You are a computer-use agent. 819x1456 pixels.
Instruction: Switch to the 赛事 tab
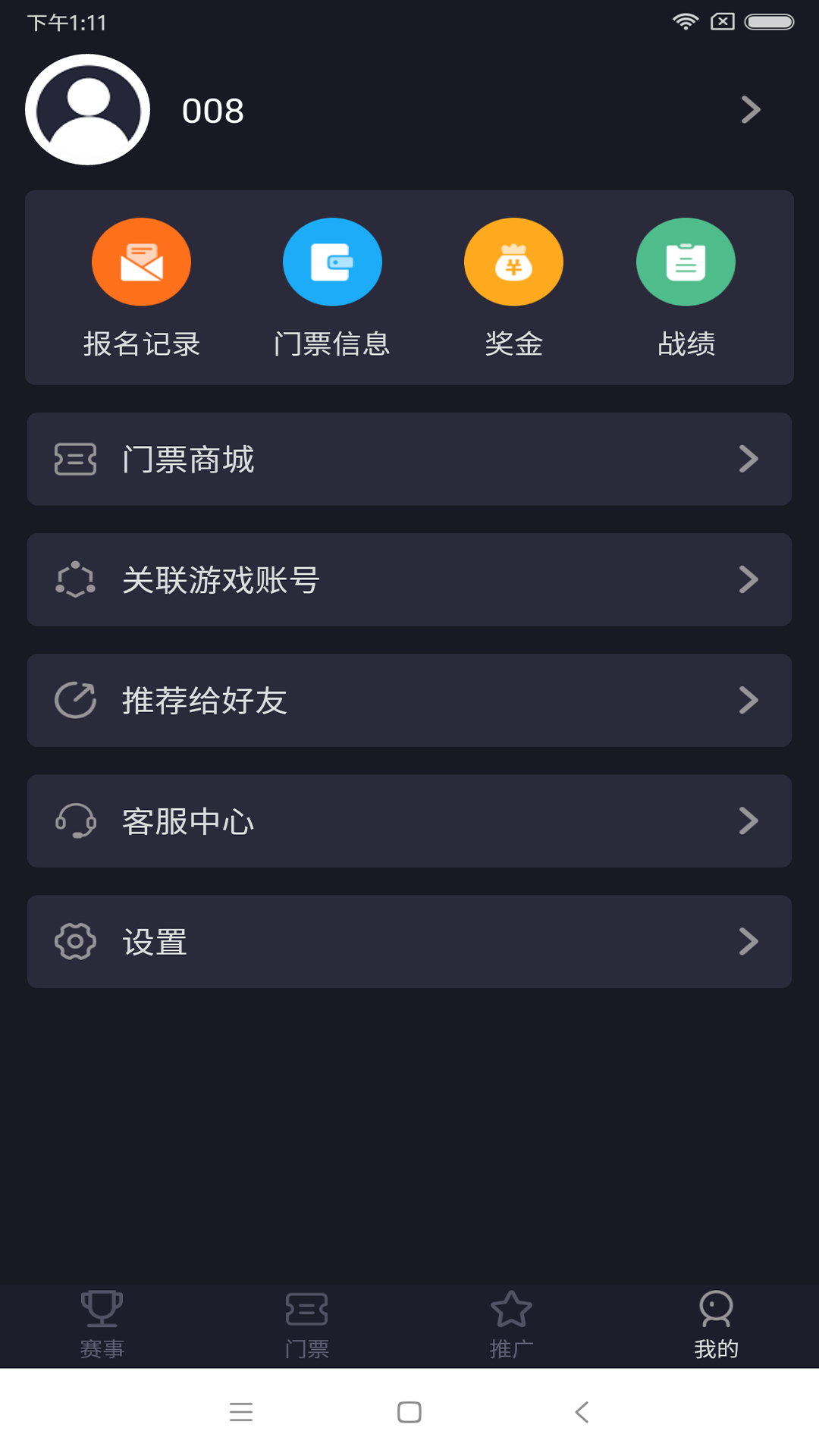102,1325
